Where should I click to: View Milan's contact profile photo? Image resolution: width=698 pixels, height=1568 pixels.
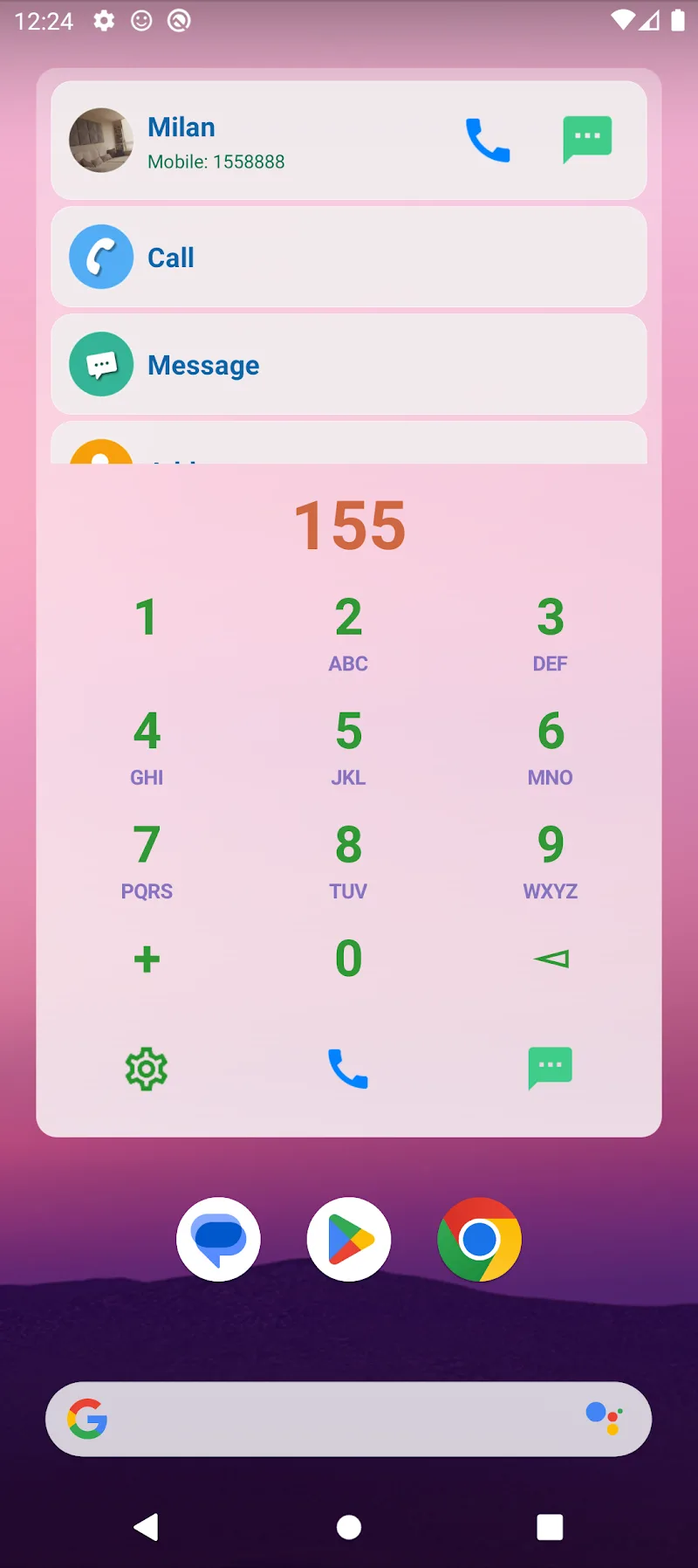point(100,140)
